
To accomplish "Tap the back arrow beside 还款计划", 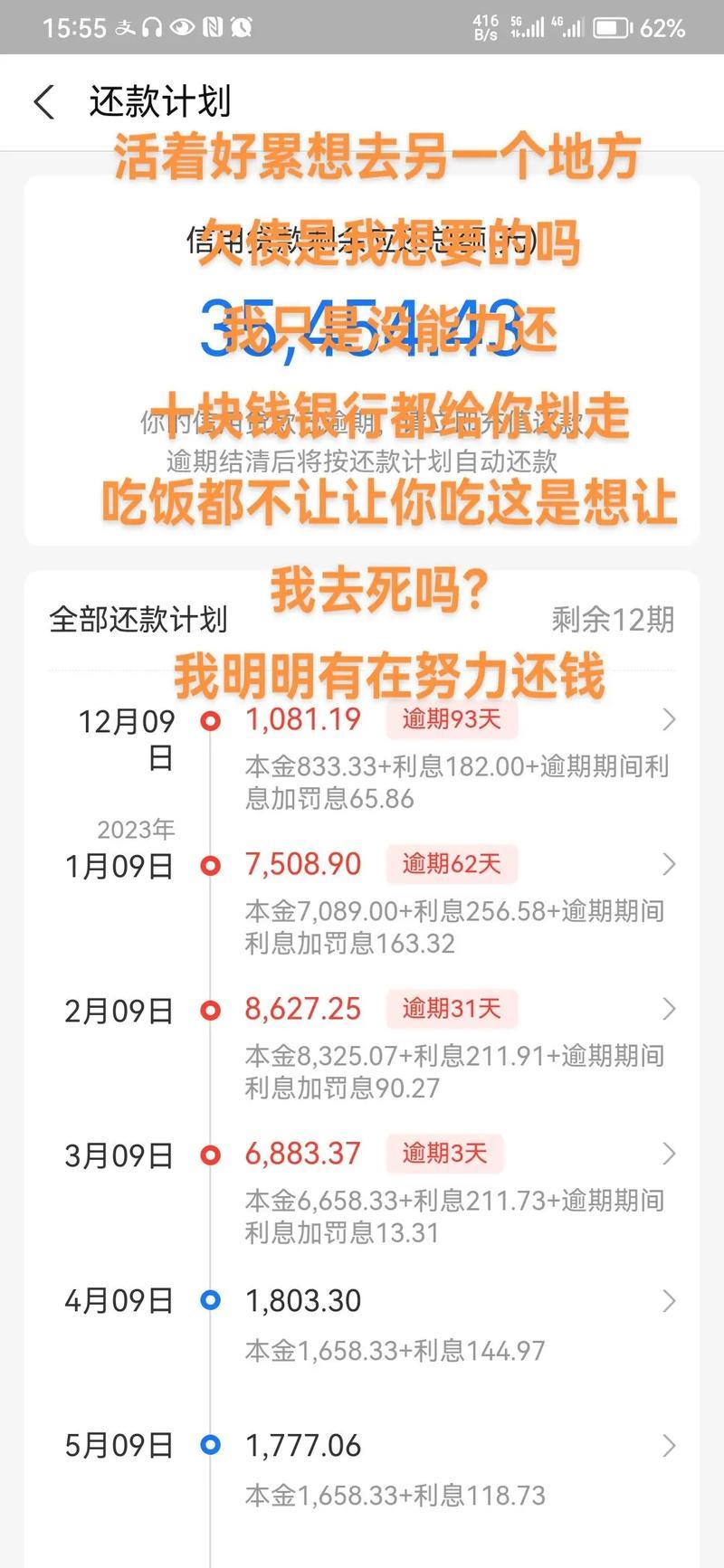I will point(44,102).
